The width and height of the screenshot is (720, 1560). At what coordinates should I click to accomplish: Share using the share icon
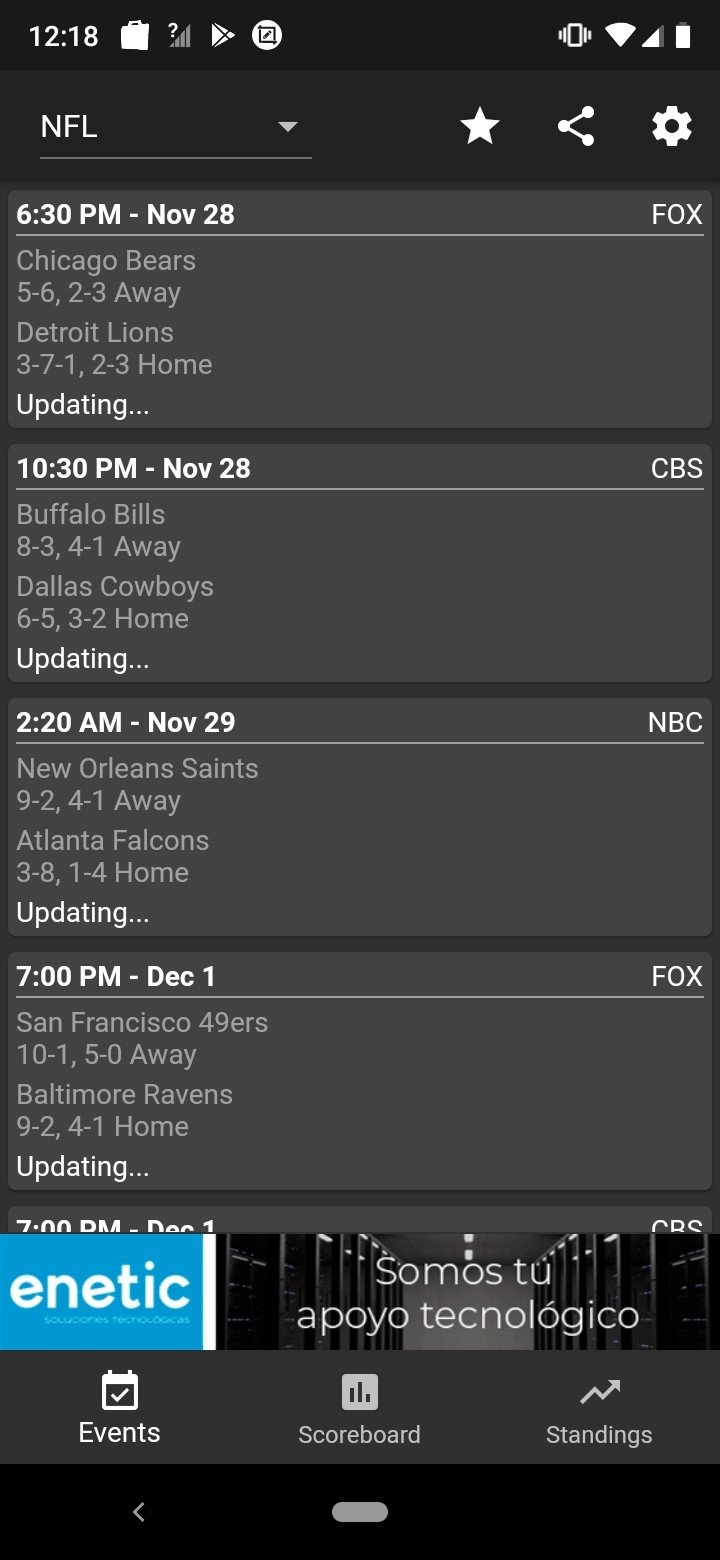pyautogui.click(x=576, y=127)
